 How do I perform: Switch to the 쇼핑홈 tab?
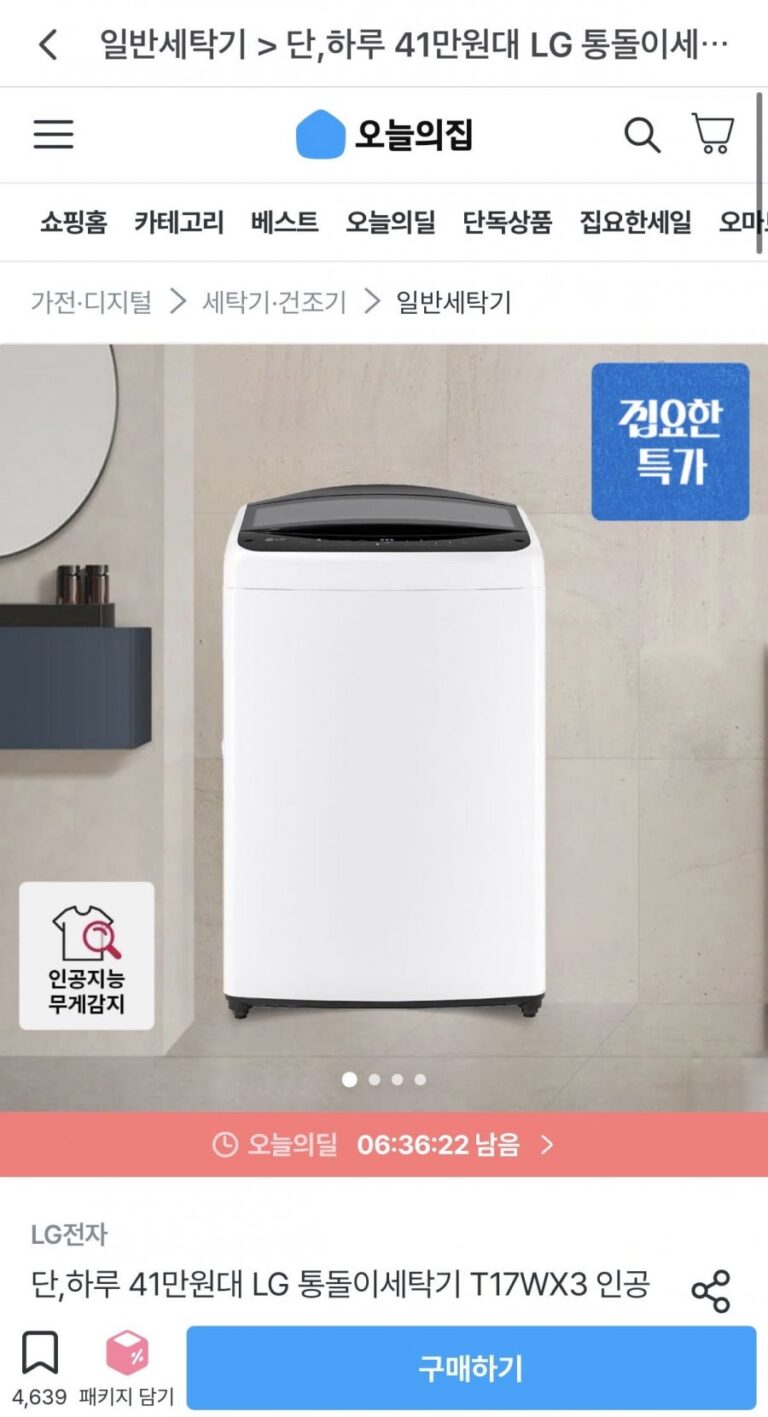(73, 222)
